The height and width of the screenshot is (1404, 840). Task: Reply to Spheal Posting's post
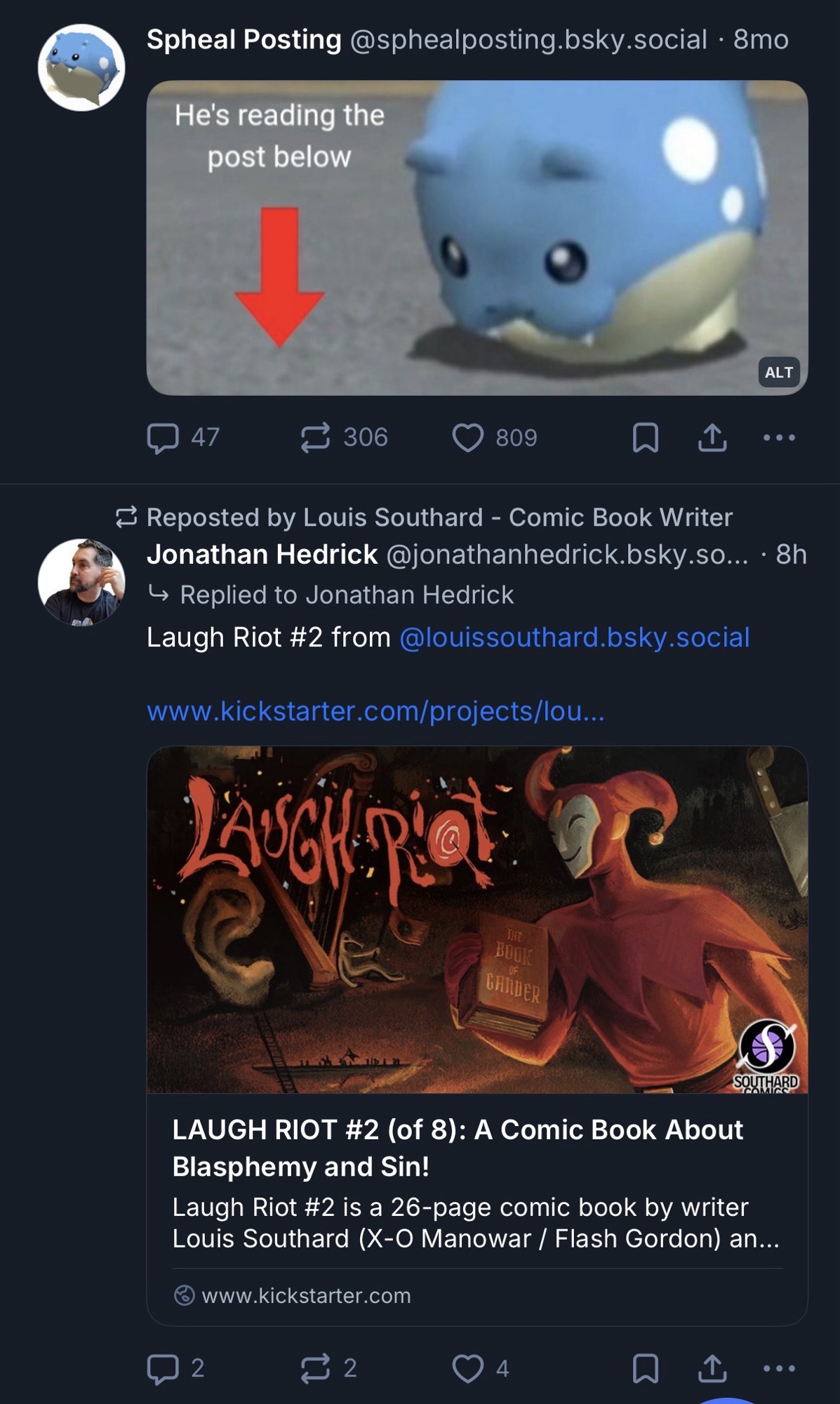[163, 438]
